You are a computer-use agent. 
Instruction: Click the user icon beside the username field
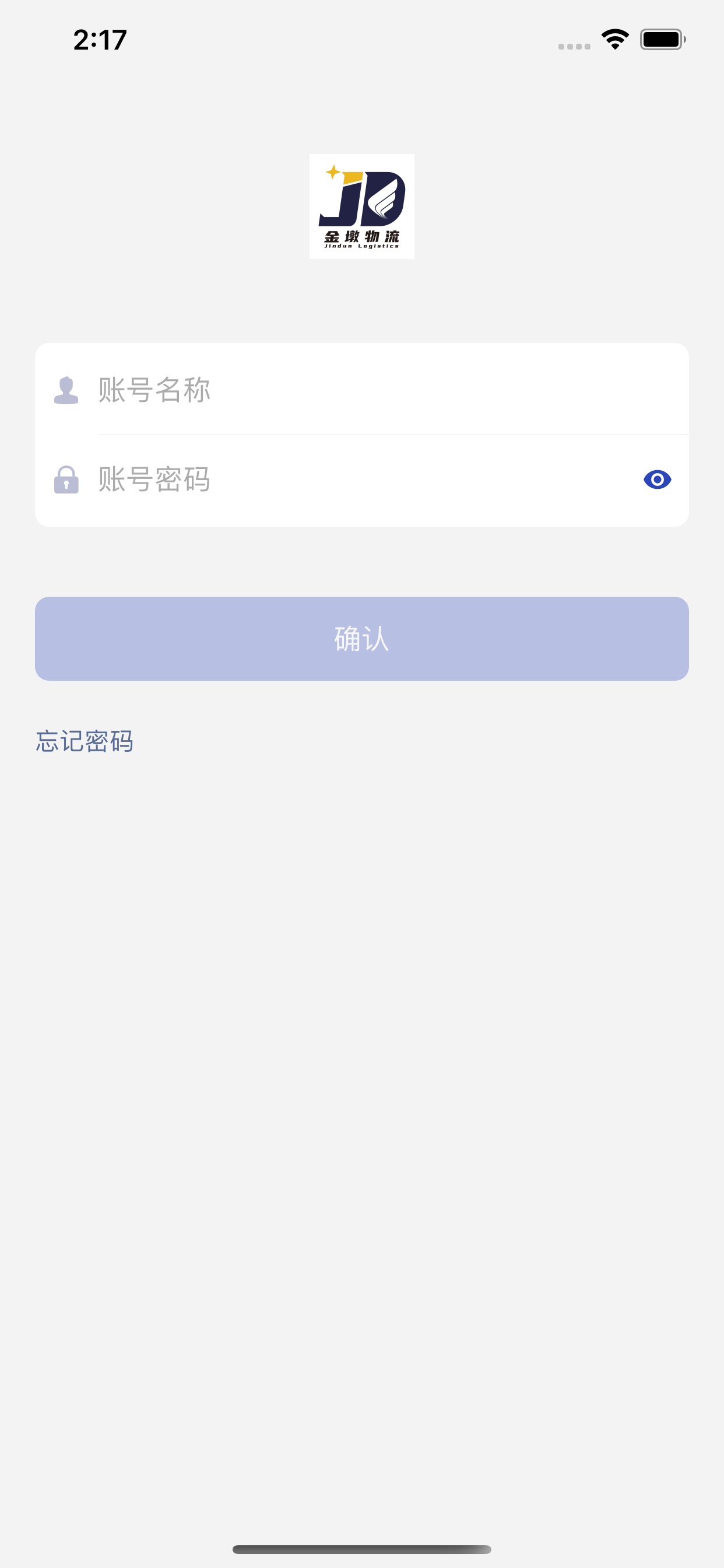(66, 390)
